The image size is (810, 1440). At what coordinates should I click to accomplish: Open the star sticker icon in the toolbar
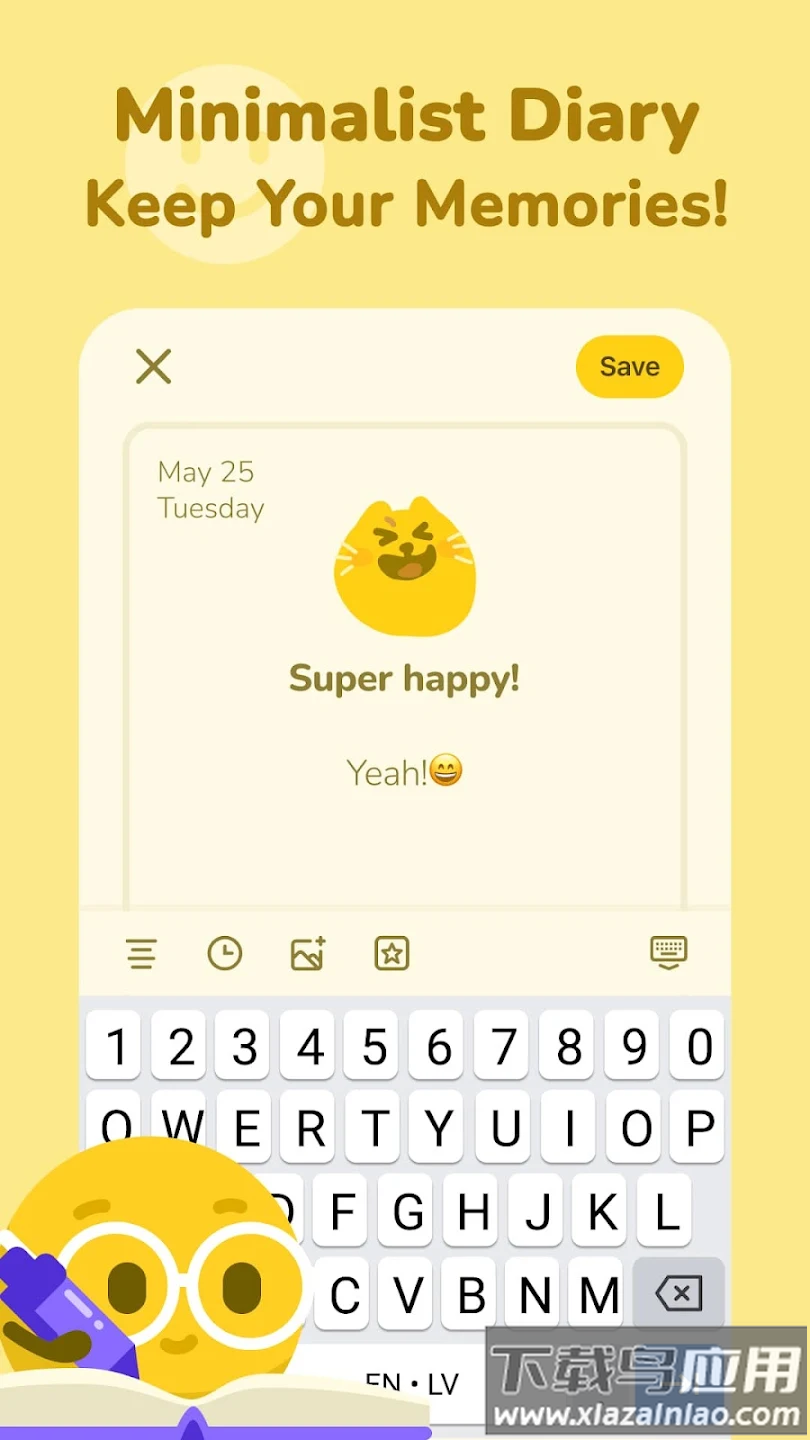click(391, 953)
